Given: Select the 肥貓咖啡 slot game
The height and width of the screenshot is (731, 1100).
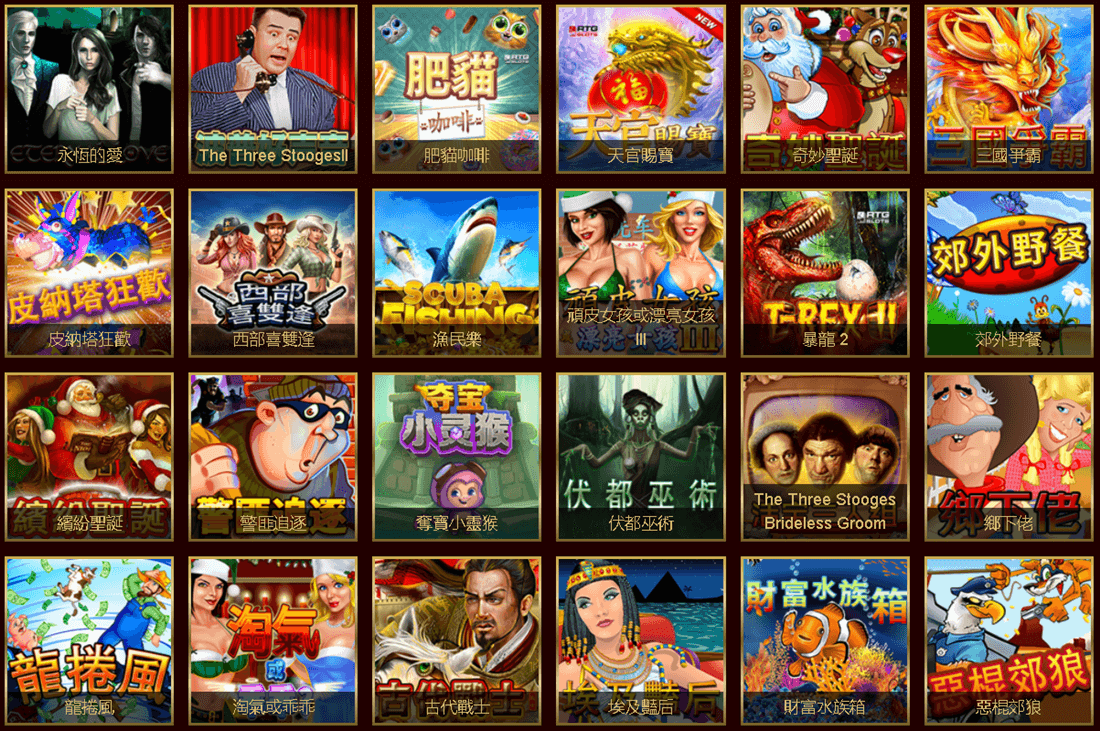Looking at the screenshot, I should pyautogui.click(x=457, y=88).
